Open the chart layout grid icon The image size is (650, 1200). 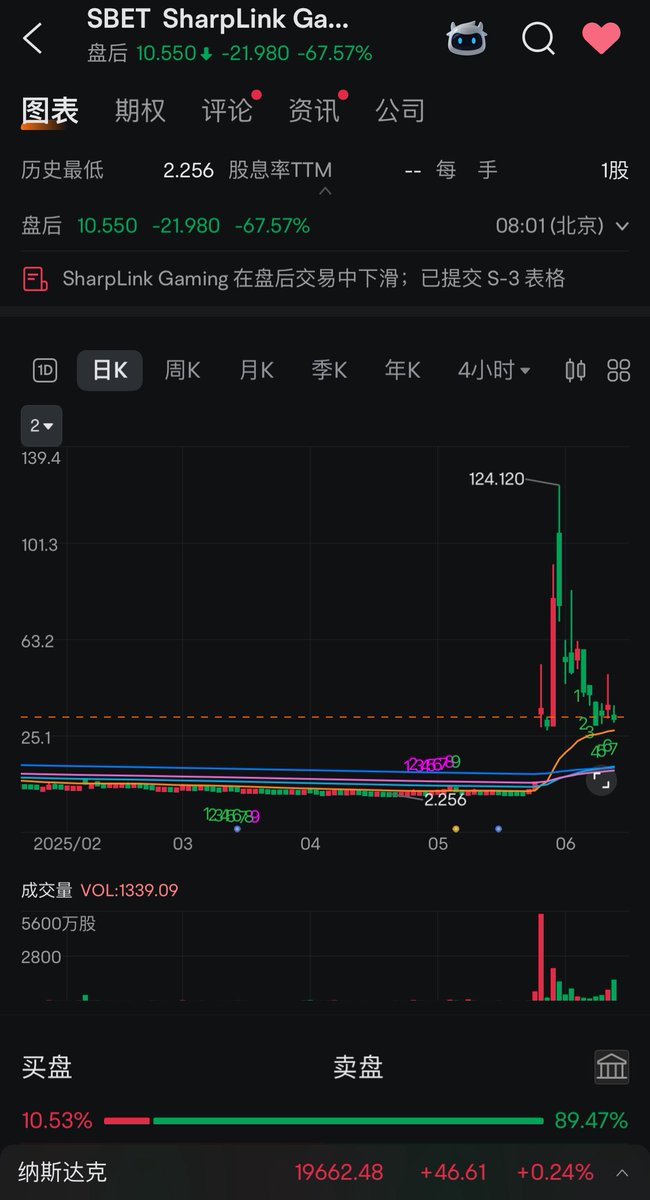[619, 370]
